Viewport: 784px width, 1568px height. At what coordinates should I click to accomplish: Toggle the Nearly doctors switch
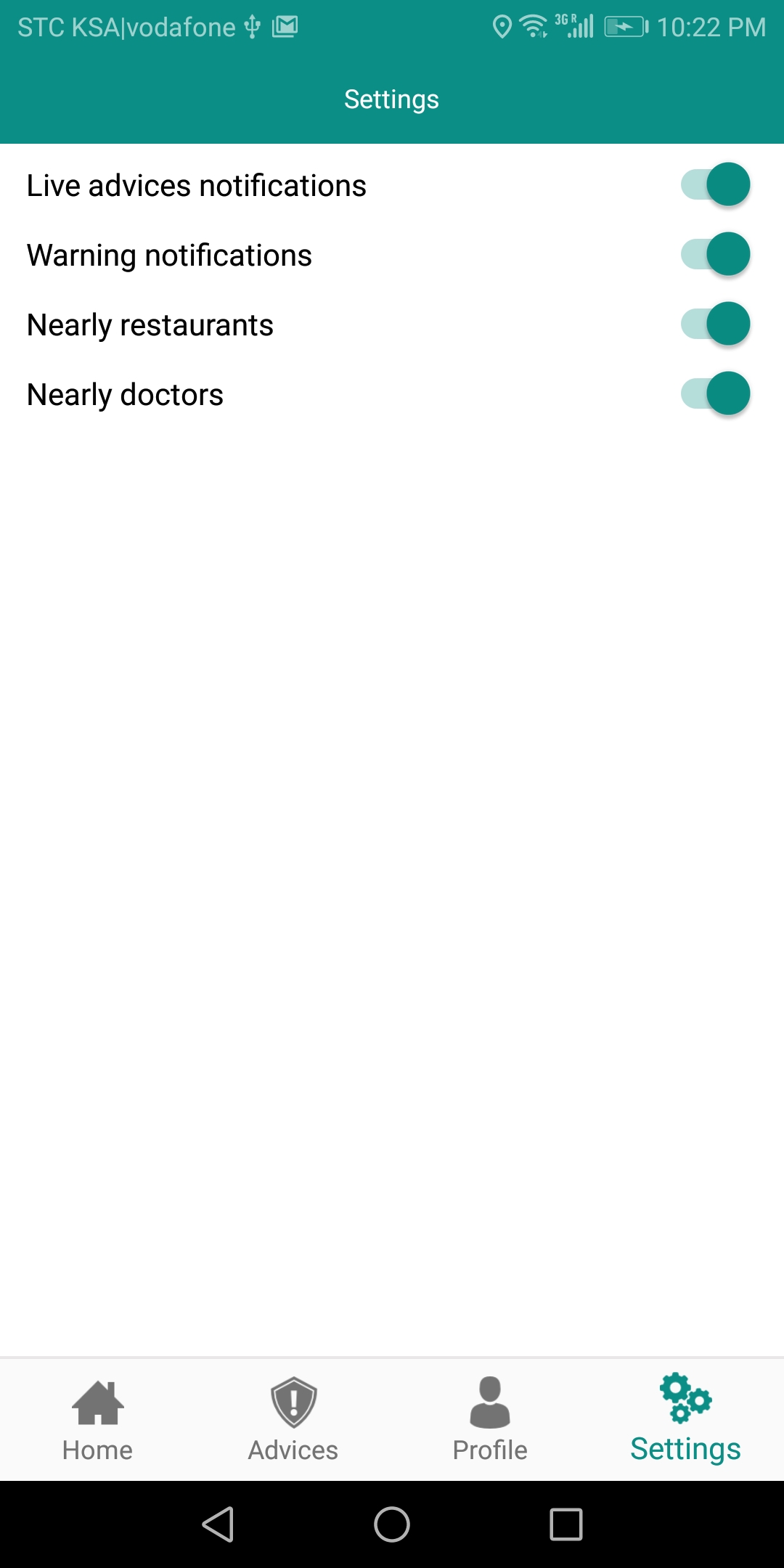tap(715, 393)
